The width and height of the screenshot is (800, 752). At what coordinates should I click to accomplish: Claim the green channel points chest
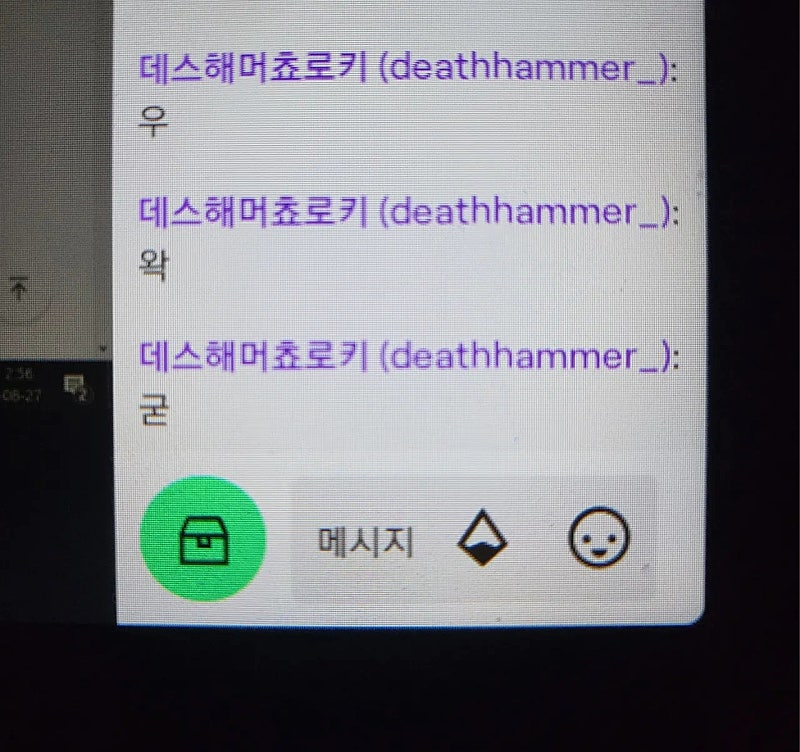coord(203,541)
